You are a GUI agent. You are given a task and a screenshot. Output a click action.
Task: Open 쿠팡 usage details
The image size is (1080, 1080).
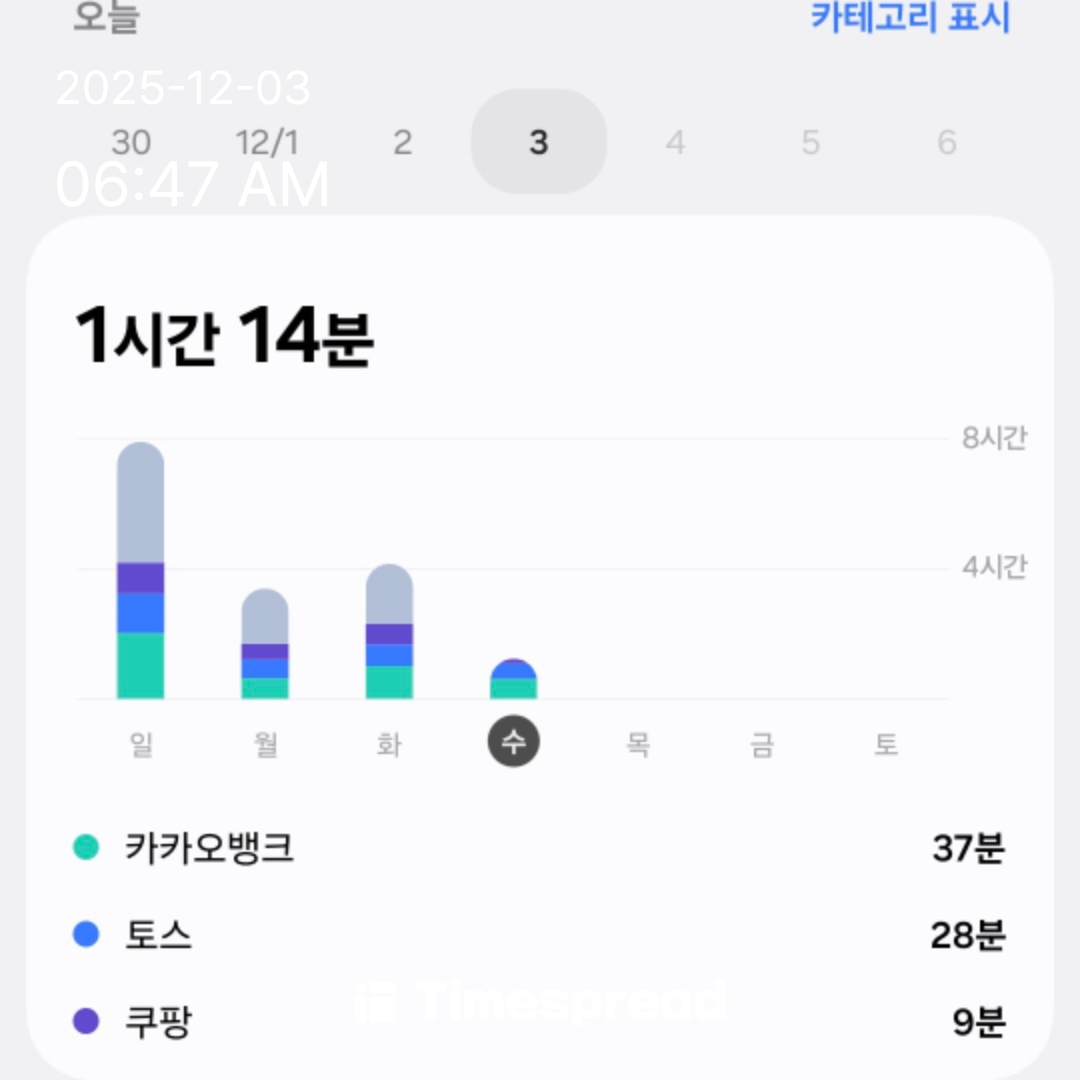(x=539, y=1022)
